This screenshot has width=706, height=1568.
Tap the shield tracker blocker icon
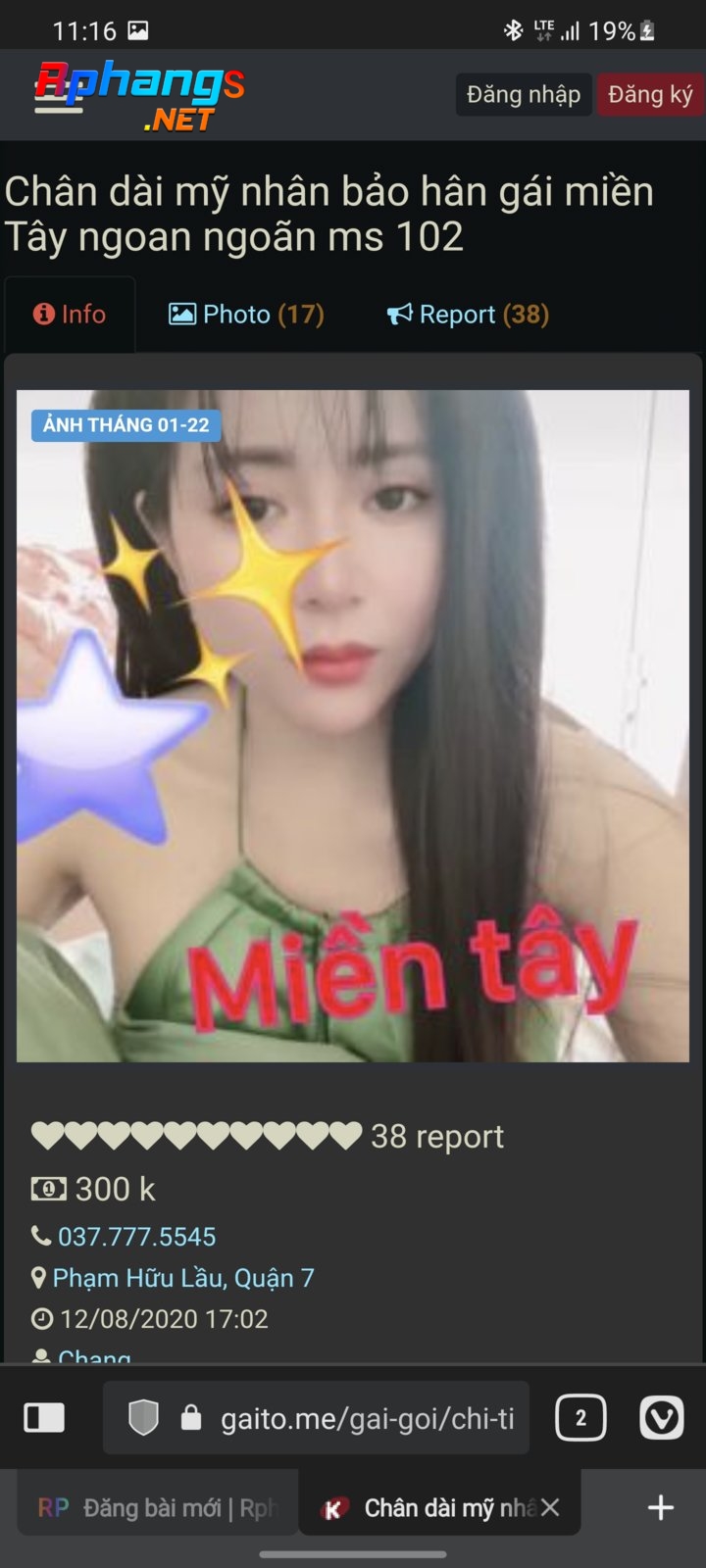point(144,1418)
